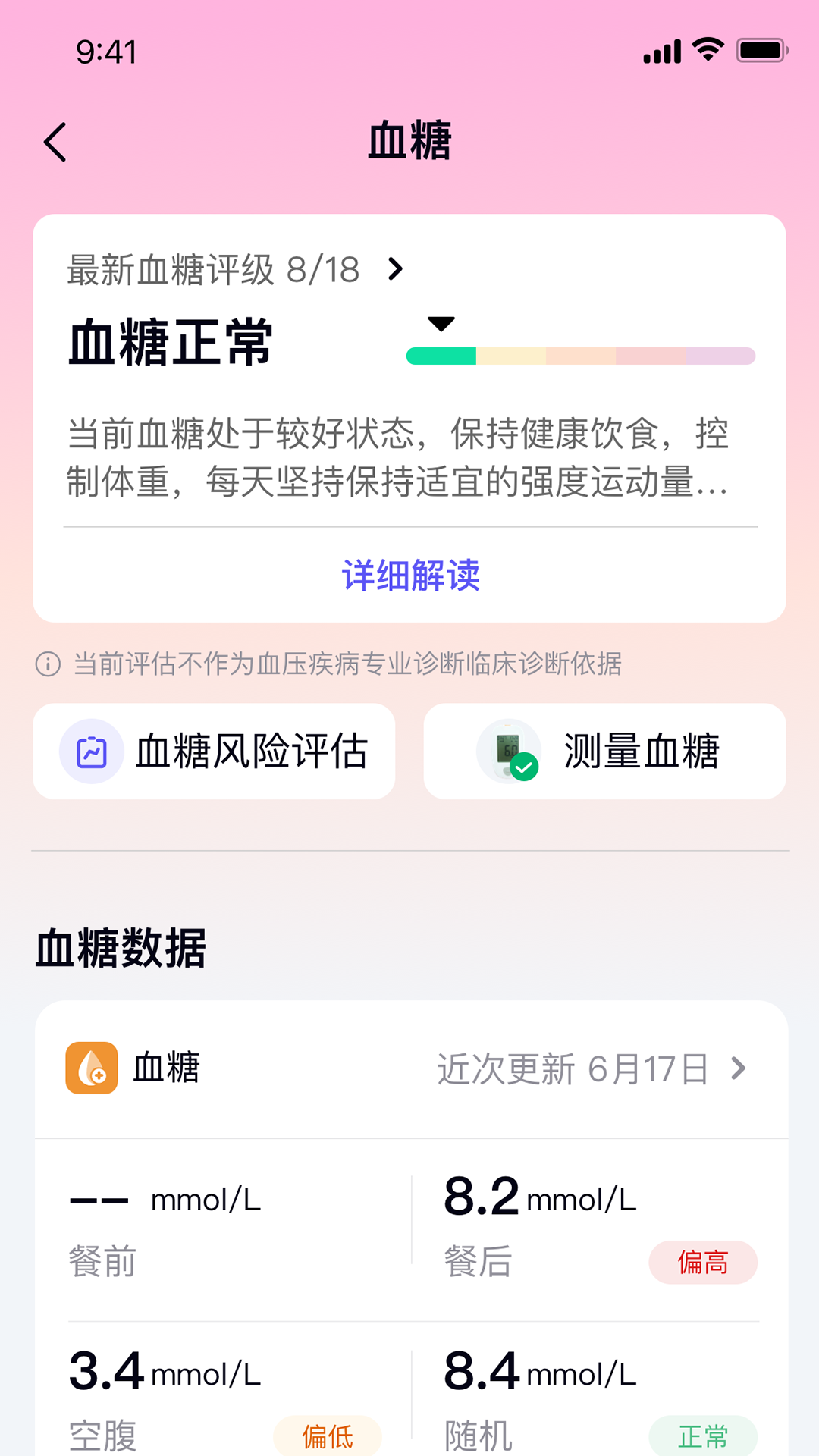Click the Wi-Fi icon in status bar
819x1456 pixels.
pyautogui.click(x=708, y=50)
